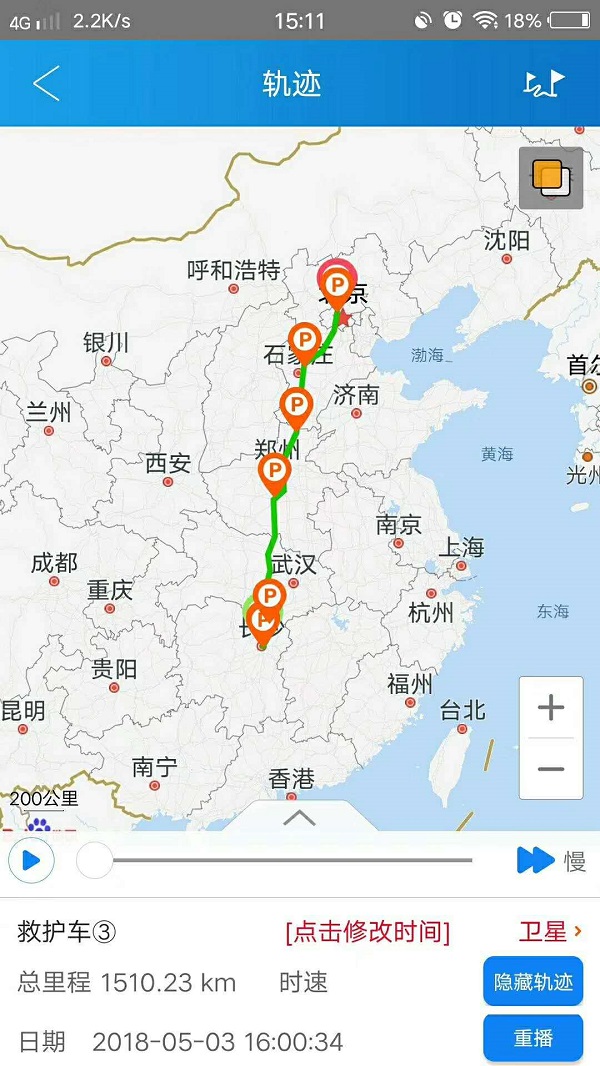Viewport: 600px width, 1066px height.
Task: Select the parking marker near 石家庄
Action: click(x=303, y=342)
